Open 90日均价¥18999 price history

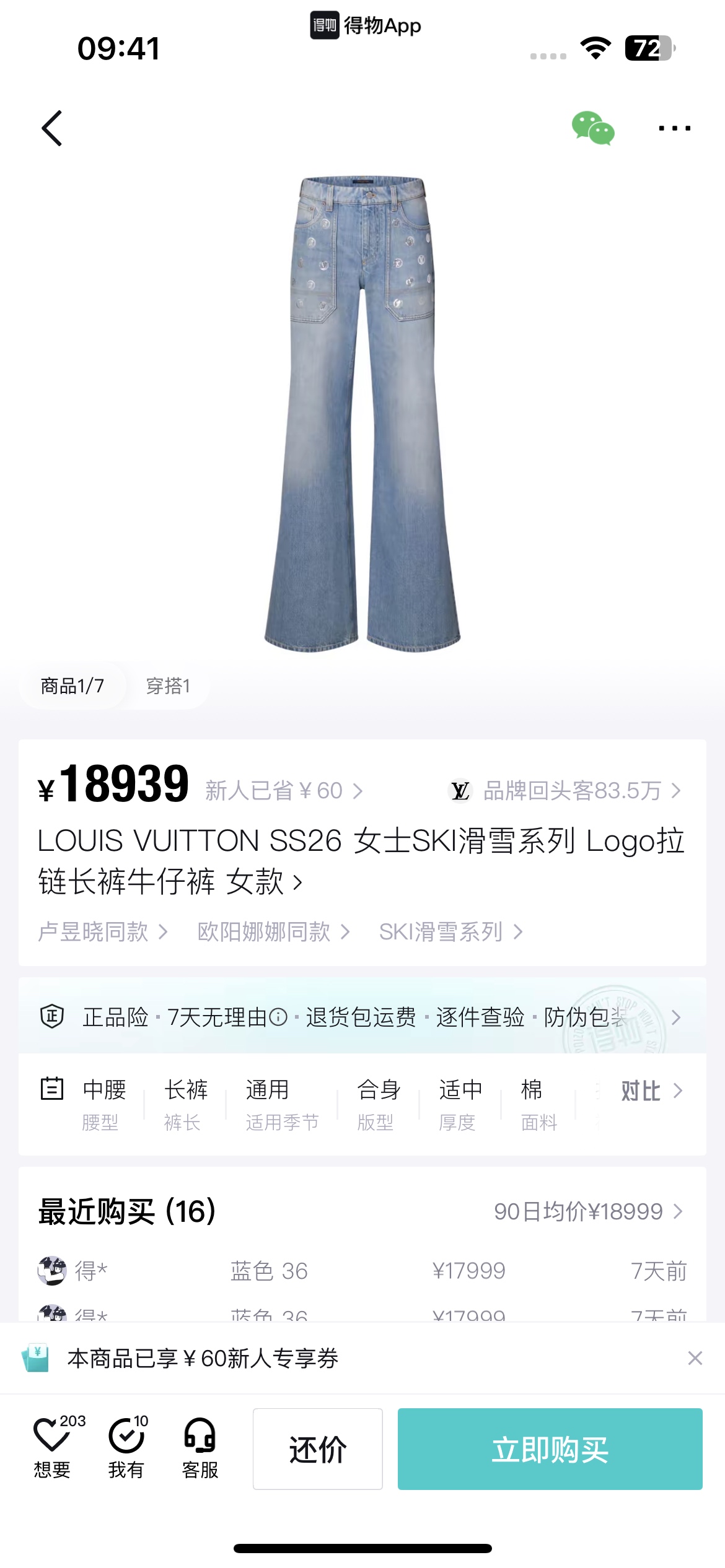[587, 1211]
